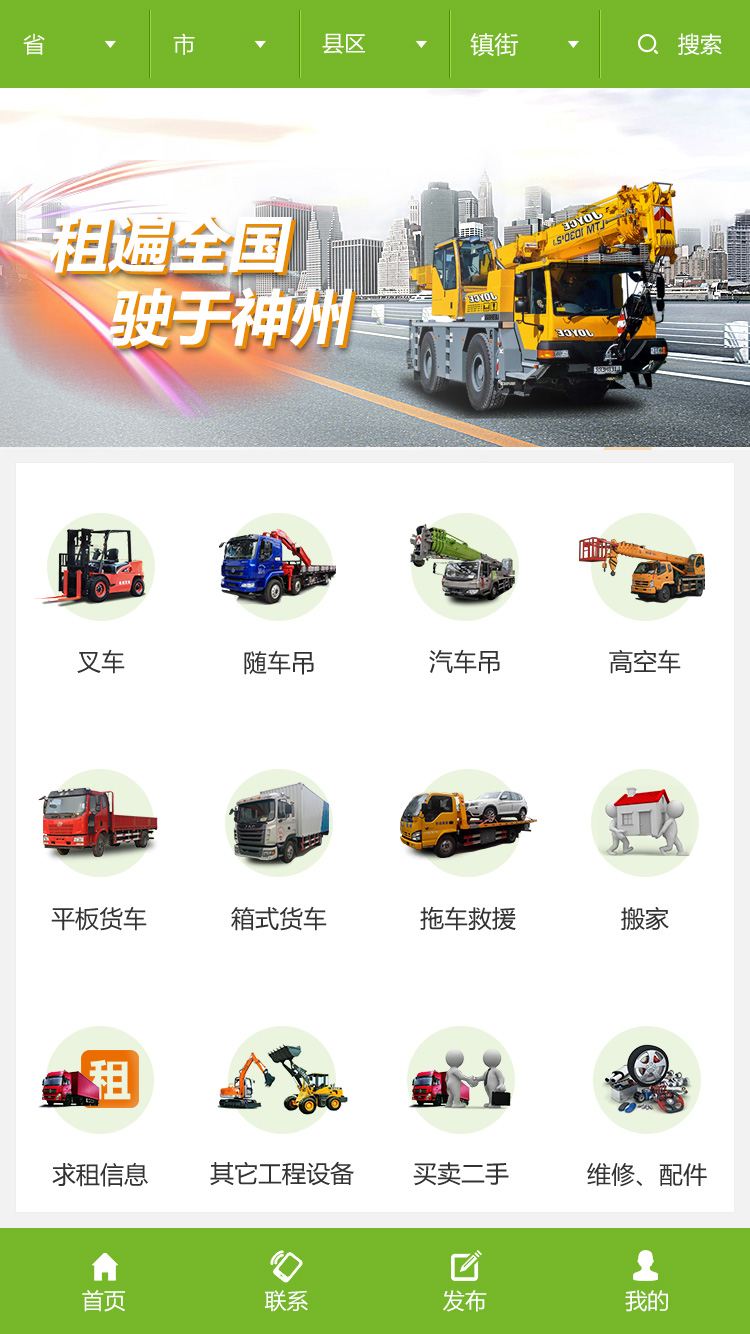Switch to the 联系 contact tab
This screenshot has height=1334, width=750.
tap(286, 1281)
